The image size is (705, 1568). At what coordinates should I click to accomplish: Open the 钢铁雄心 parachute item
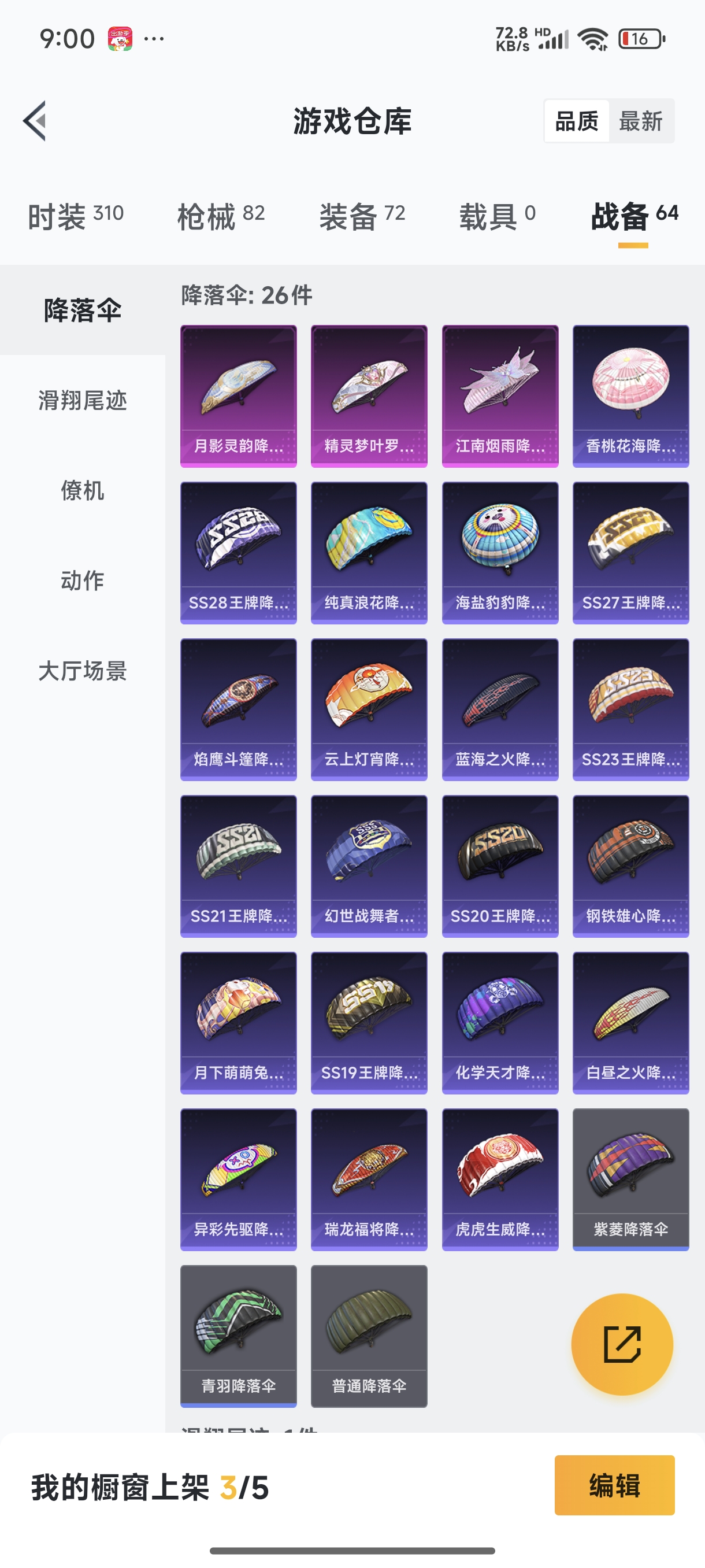click(630, 866)
